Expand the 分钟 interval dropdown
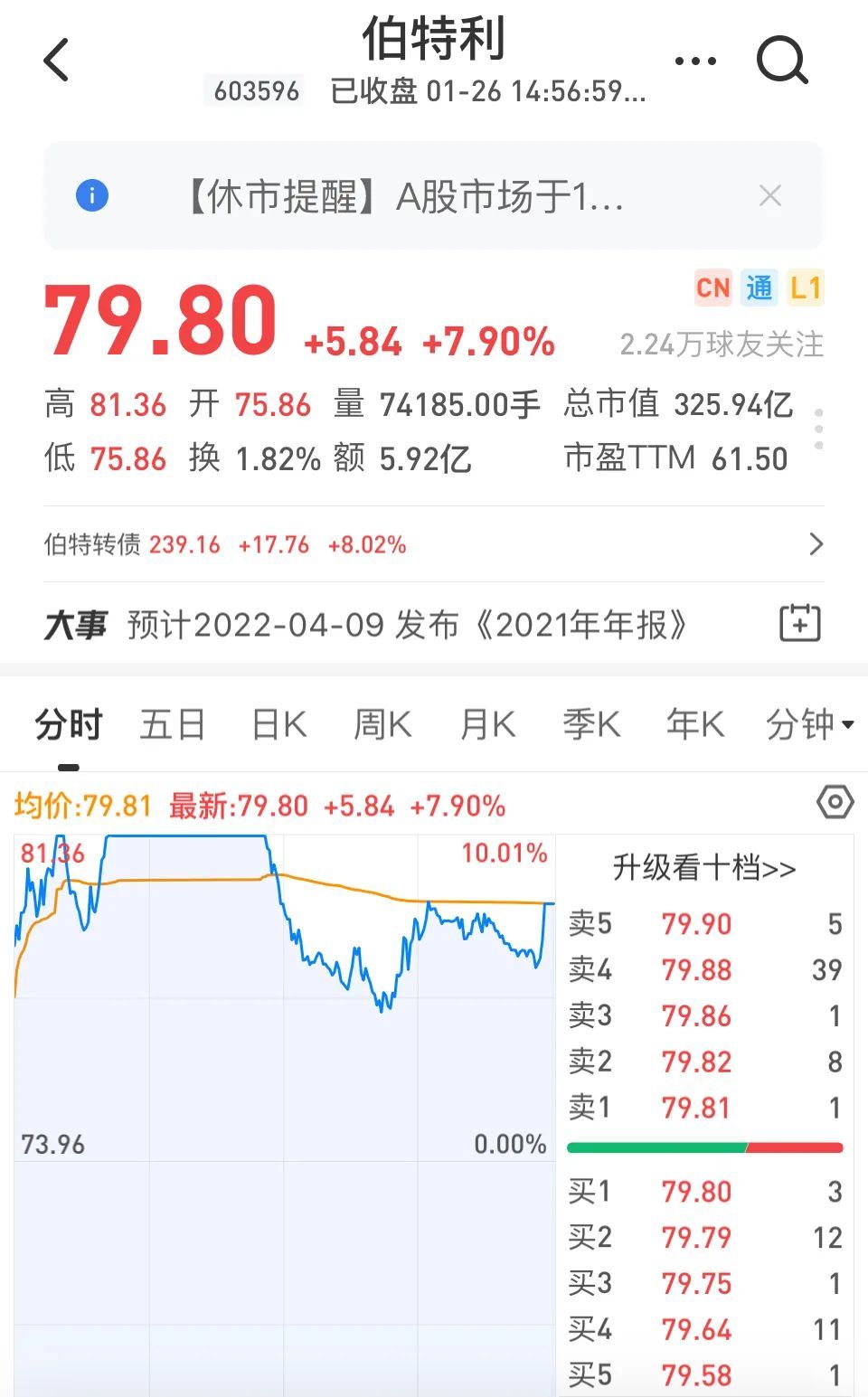Image resolution: width=868 pixels, height=1397 pixels. pyautogui.click(x=810, y=725)
